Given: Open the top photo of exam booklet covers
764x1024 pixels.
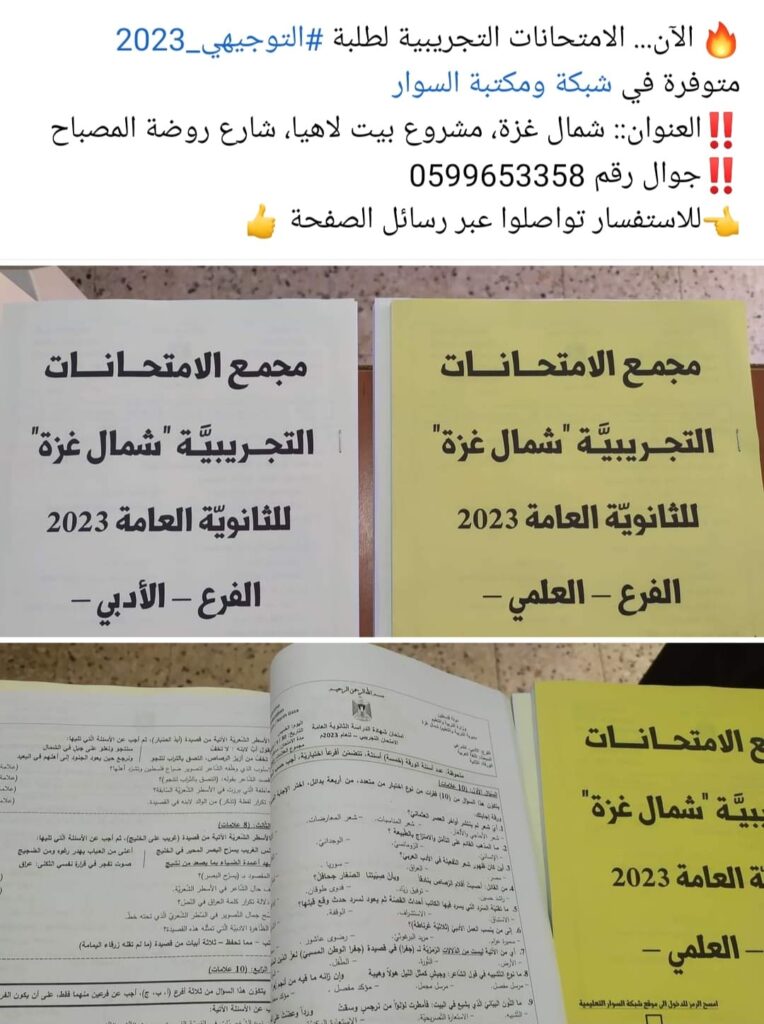Looking at the screenshot, I should (x=382, y=450).
